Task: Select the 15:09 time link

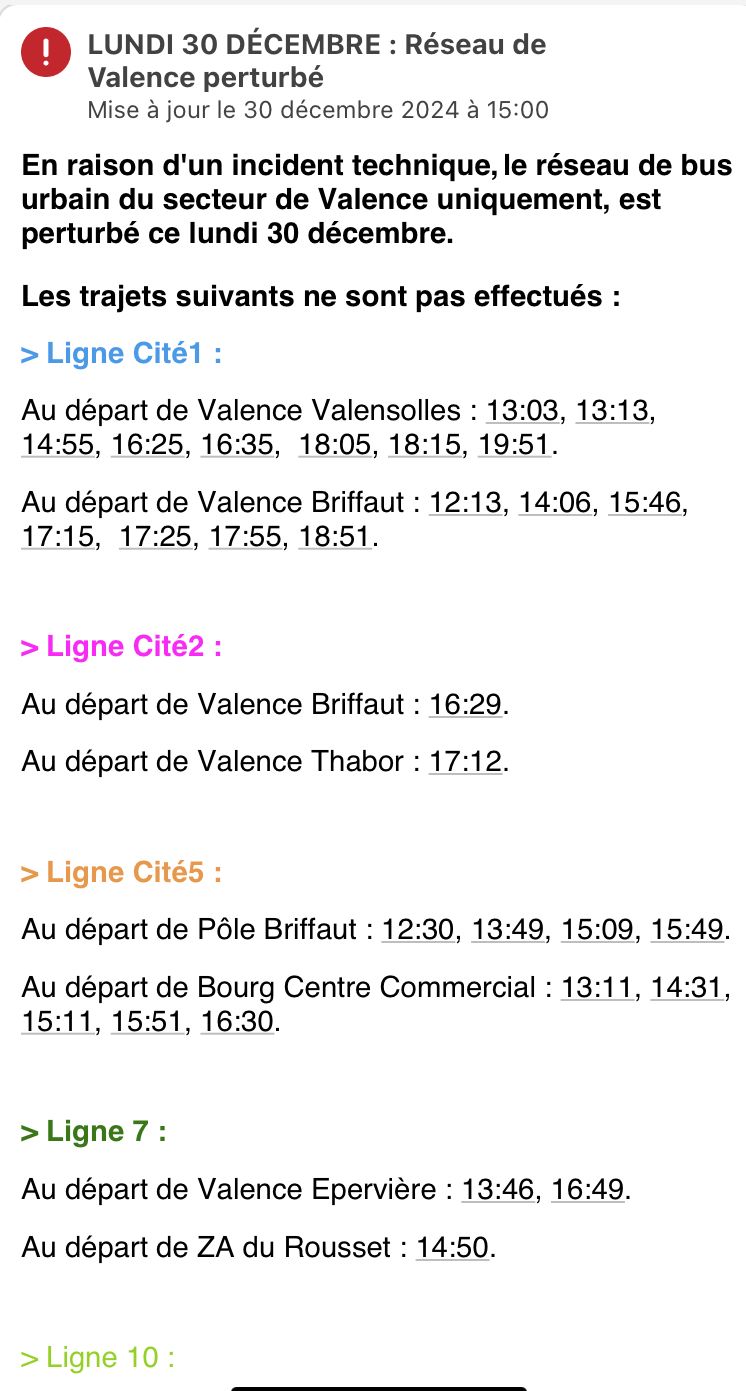Action: (597, 930)
